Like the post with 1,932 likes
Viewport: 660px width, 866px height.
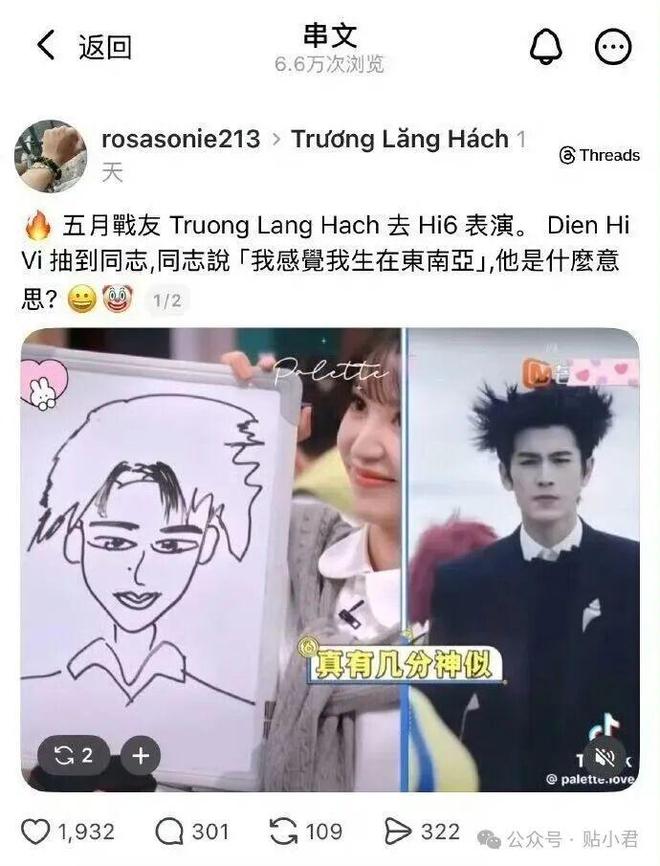pos(36,832)
